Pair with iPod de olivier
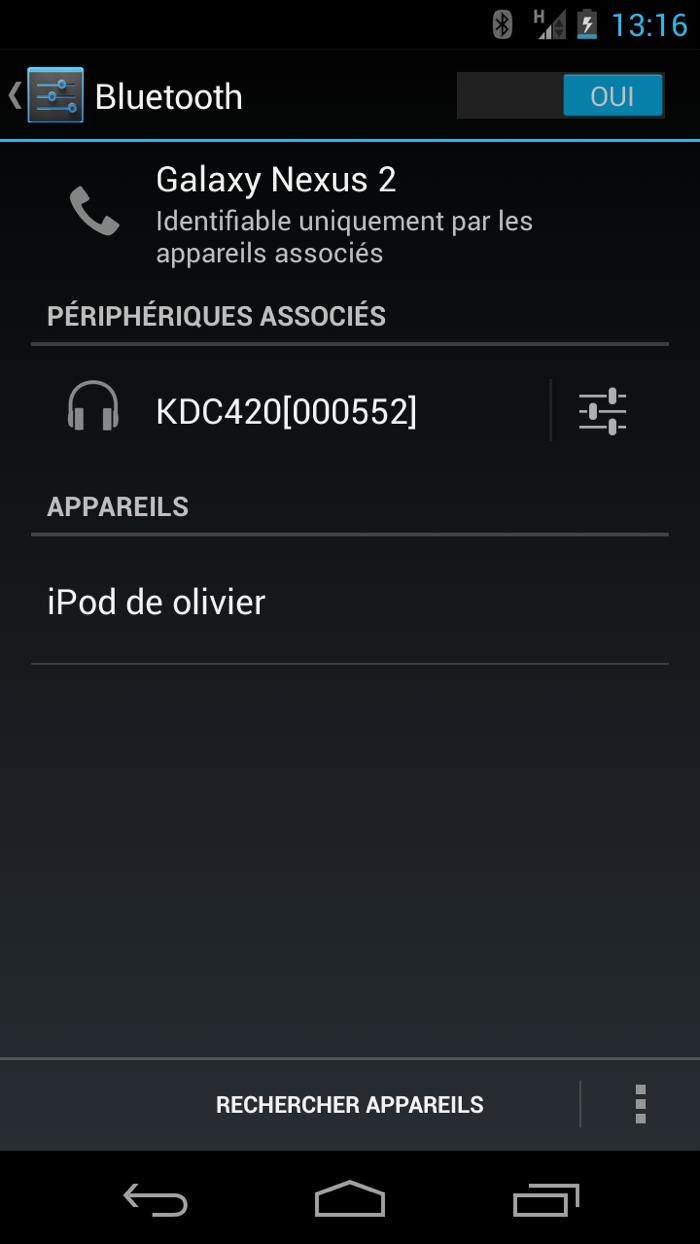This screenshot has height=1244, width=700. pos(350,603)
